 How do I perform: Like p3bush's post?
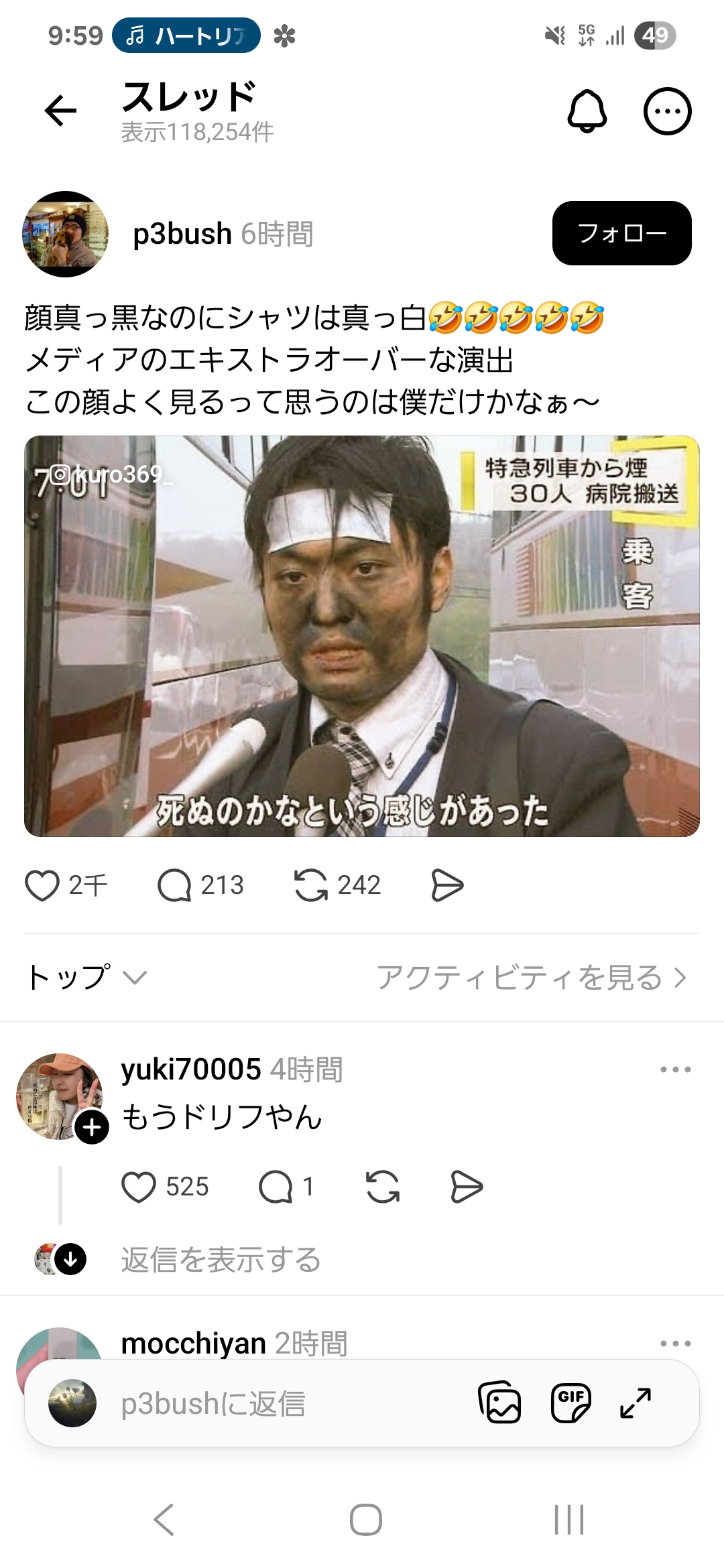(x=42, y=885)
